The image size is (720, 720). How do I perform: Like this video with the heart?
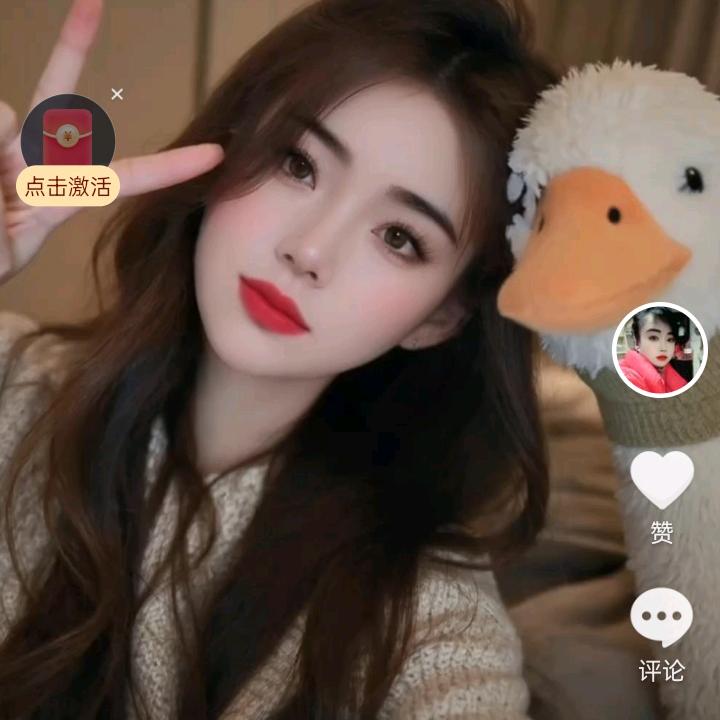click(x=662, y=479)
